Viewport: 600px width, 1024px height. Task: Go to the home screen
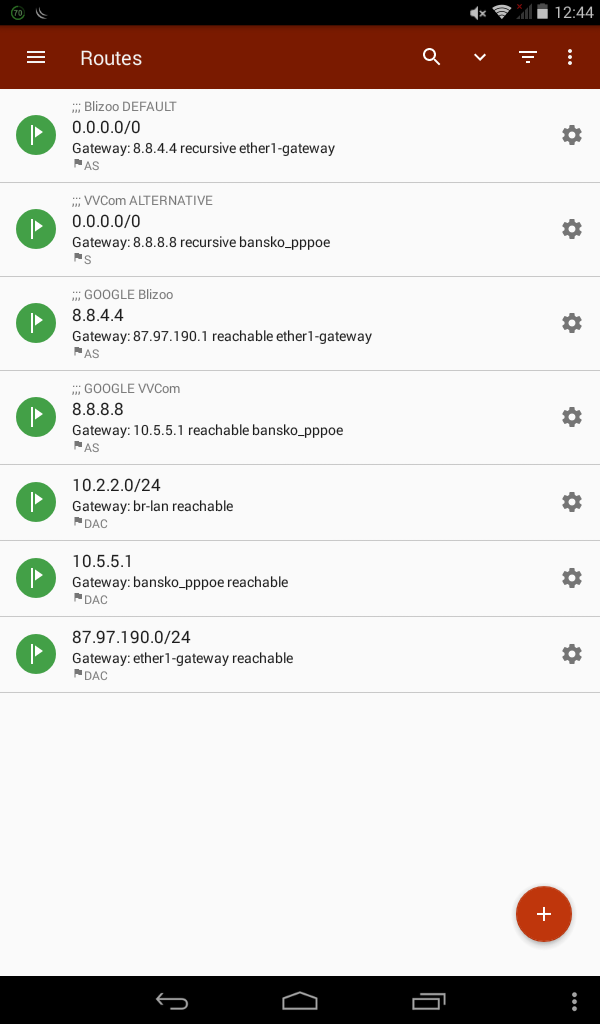tap(299, 1000)
